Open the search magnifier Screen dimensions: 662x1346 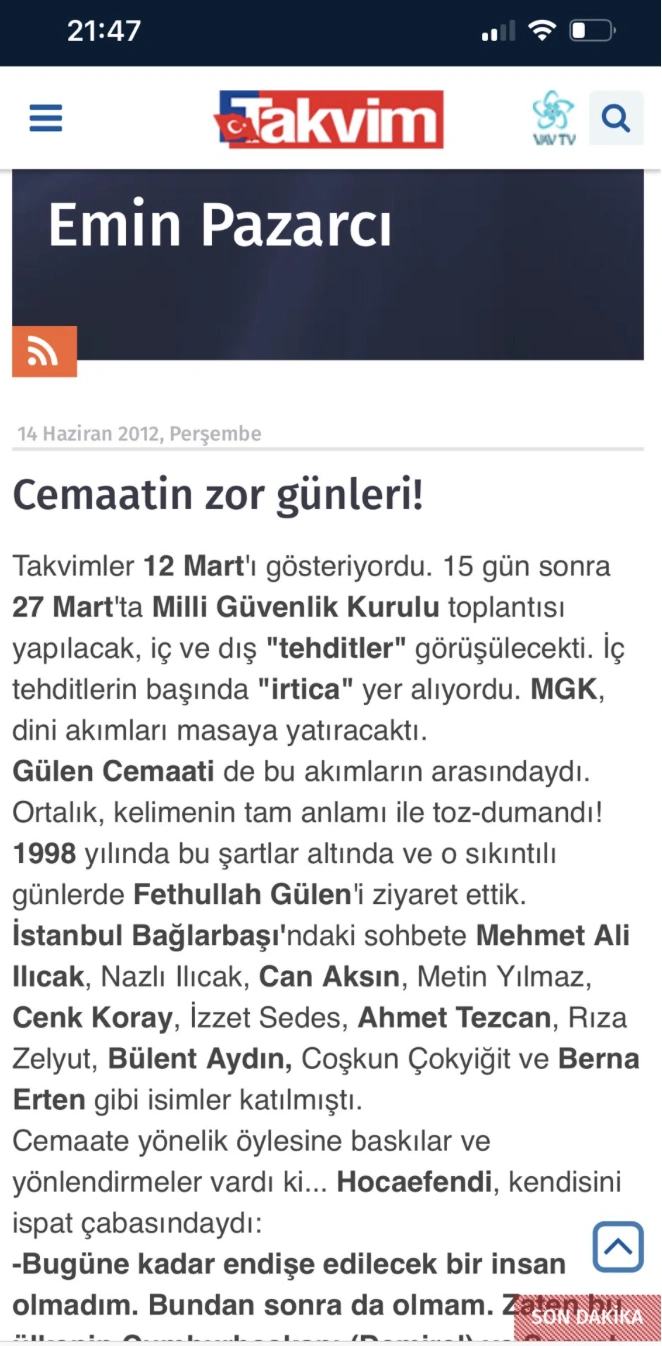click(616, 119)
